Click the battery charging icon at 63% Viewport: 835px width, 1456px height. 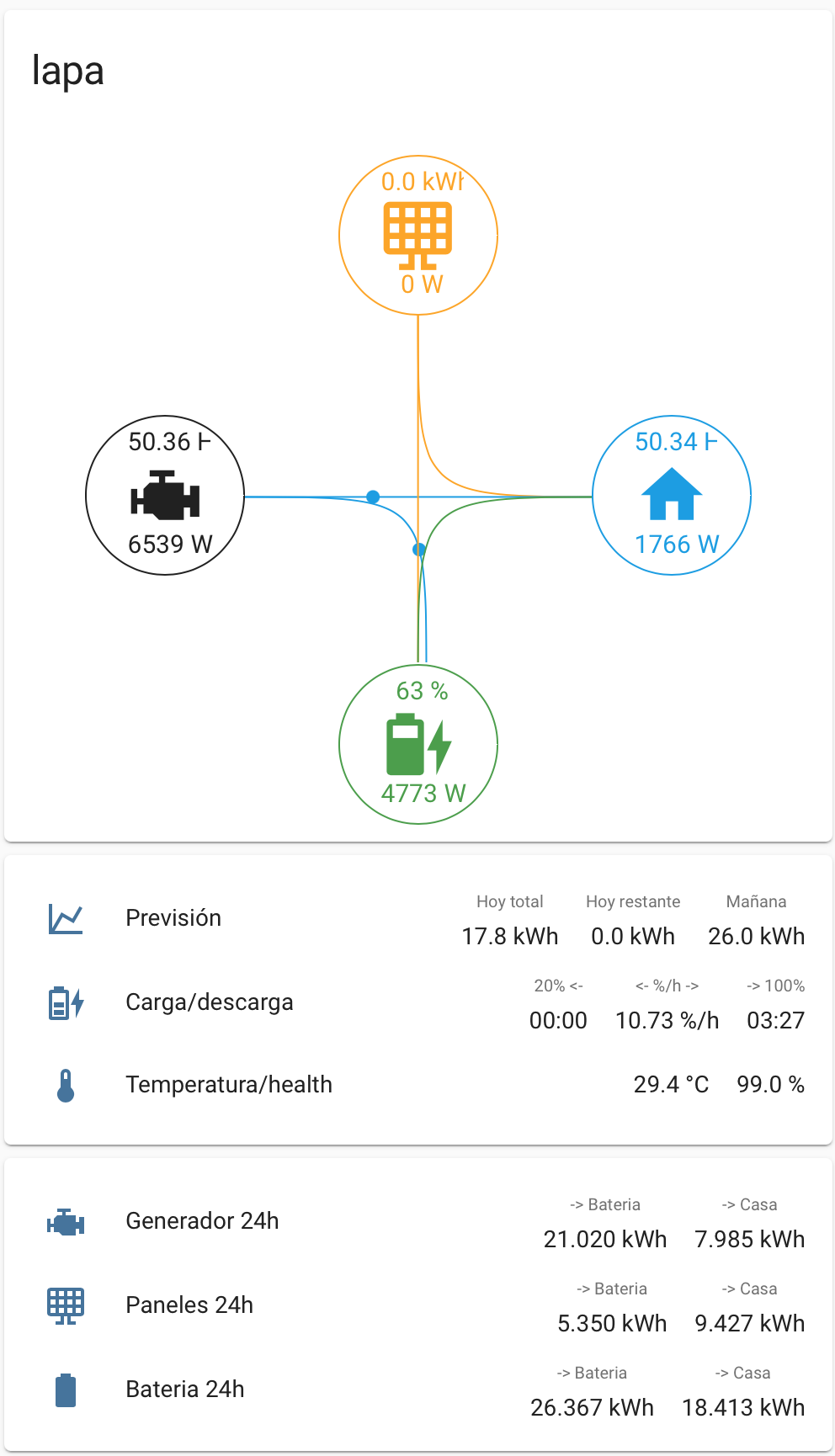(417, 746)
